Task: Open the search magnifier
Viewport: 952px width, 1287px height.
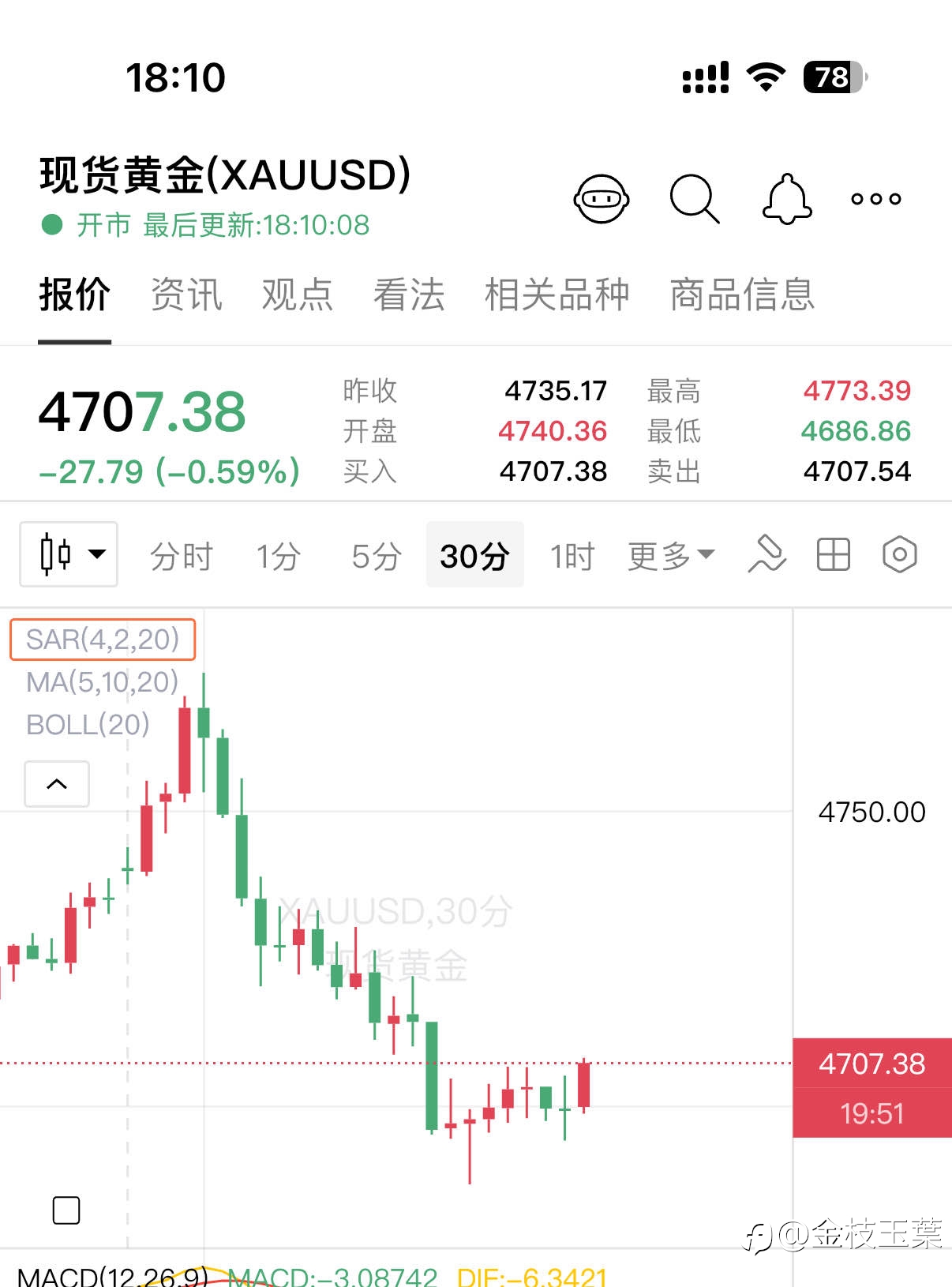Action: (695, 199)
